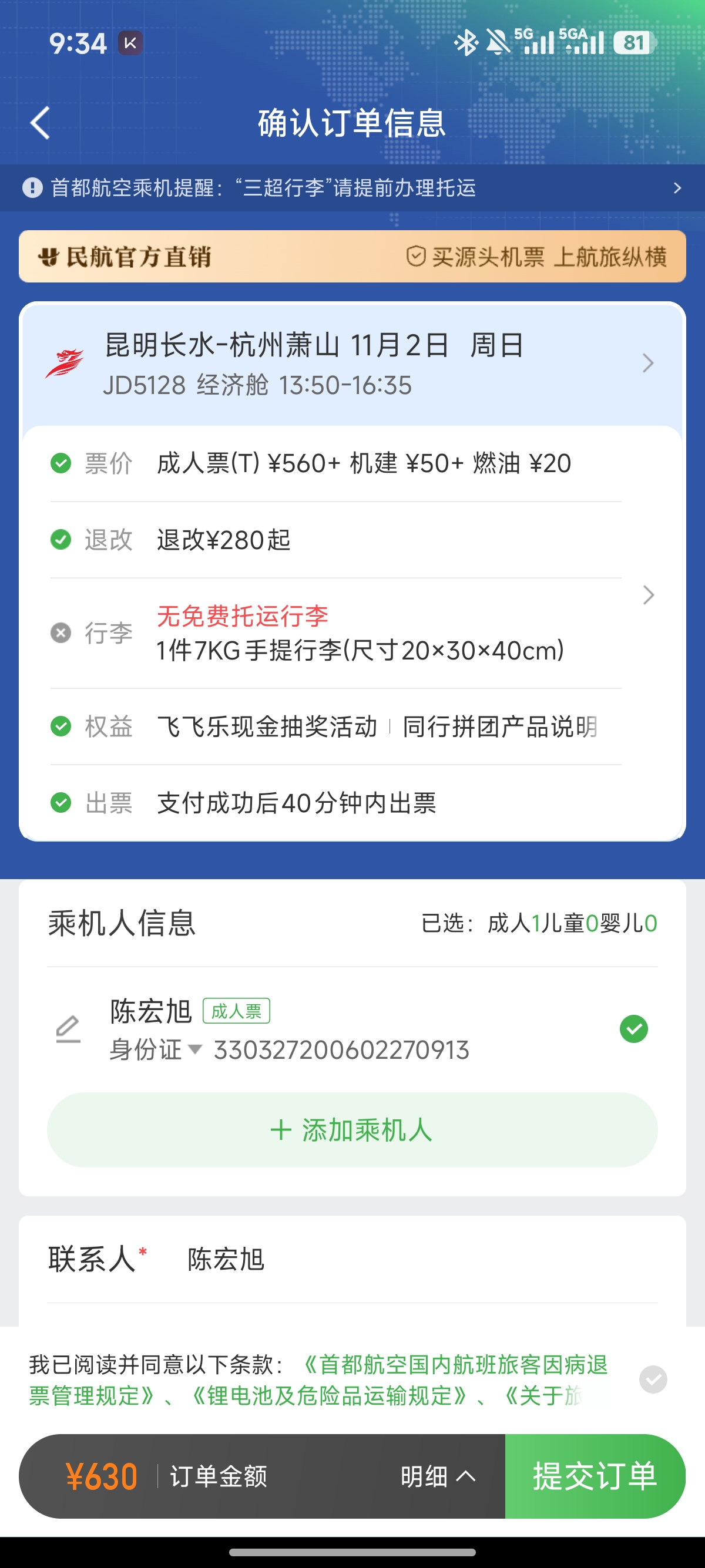Deselect passenger 陈宏旭 via green checkmark
705x1568 pixels.
coord(633,1029)
